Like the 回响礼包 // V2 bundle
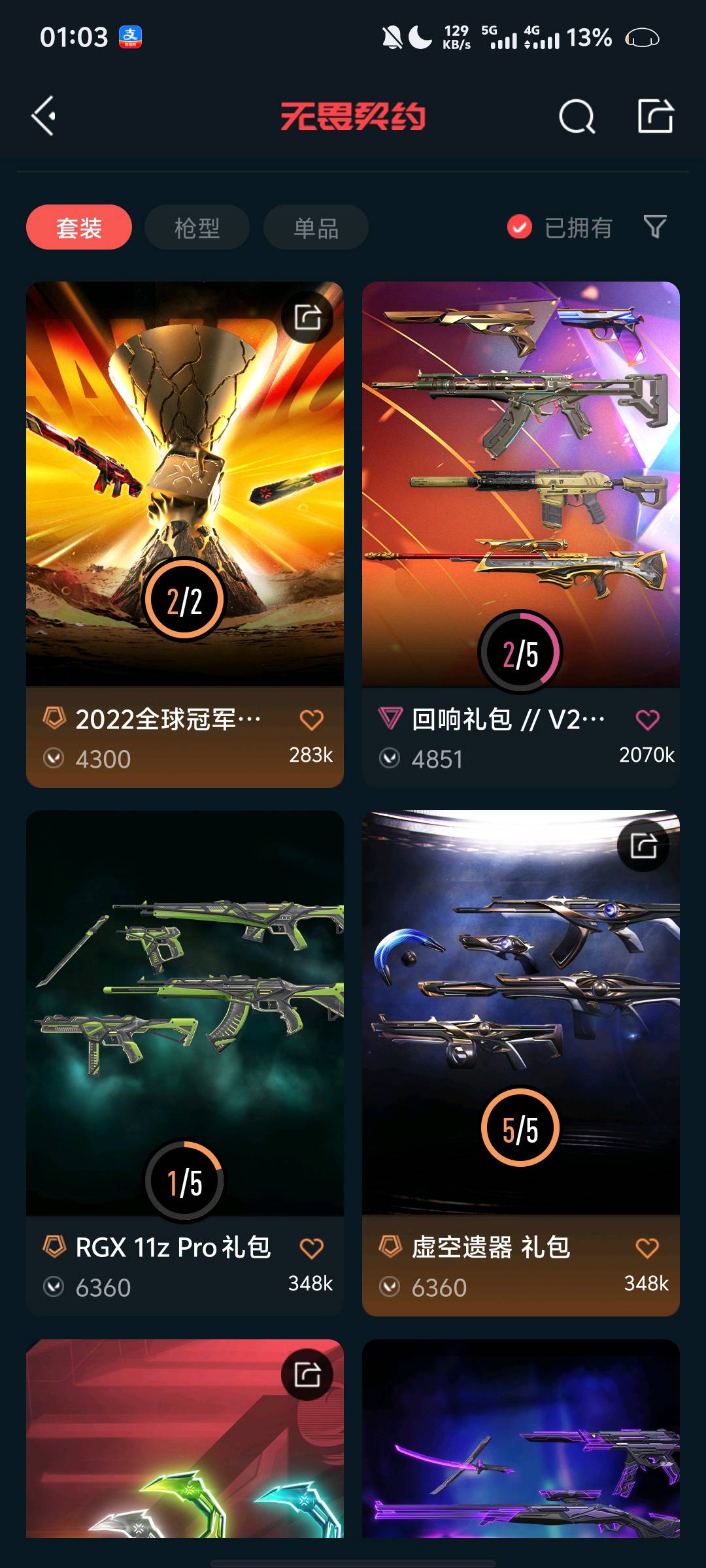 647,720
